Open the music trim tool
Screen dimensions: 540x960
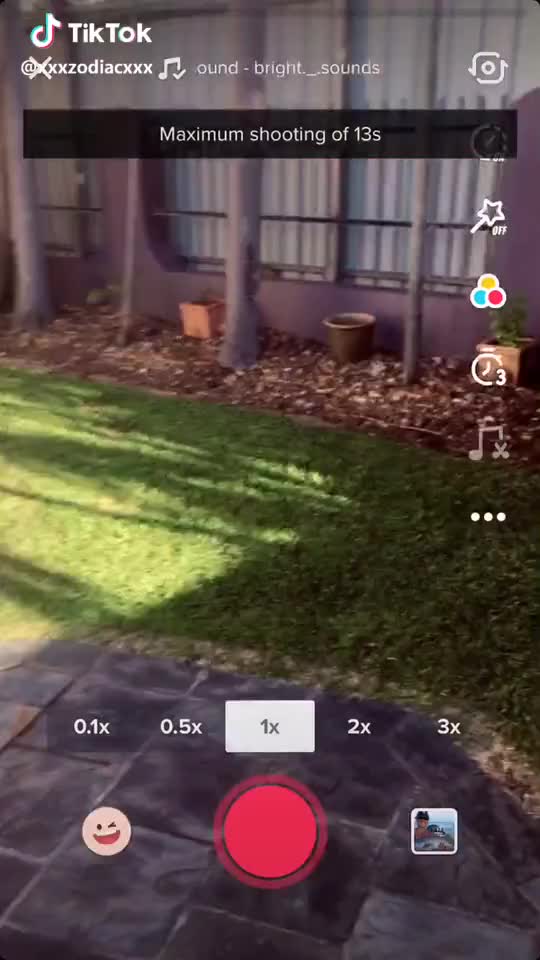[488, 439]
